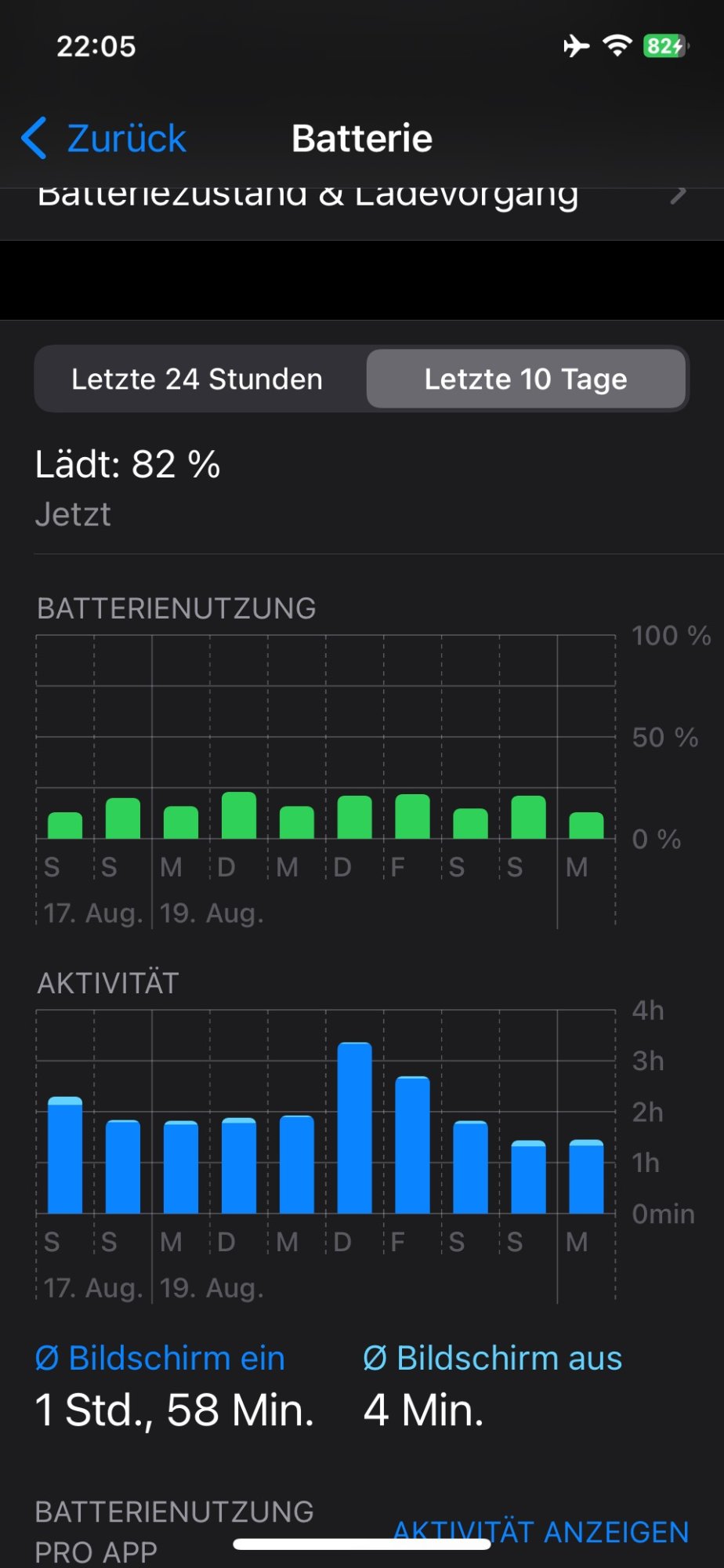
Task: Switch to Letzte 24 Stunden view
Action: point(197,379)
